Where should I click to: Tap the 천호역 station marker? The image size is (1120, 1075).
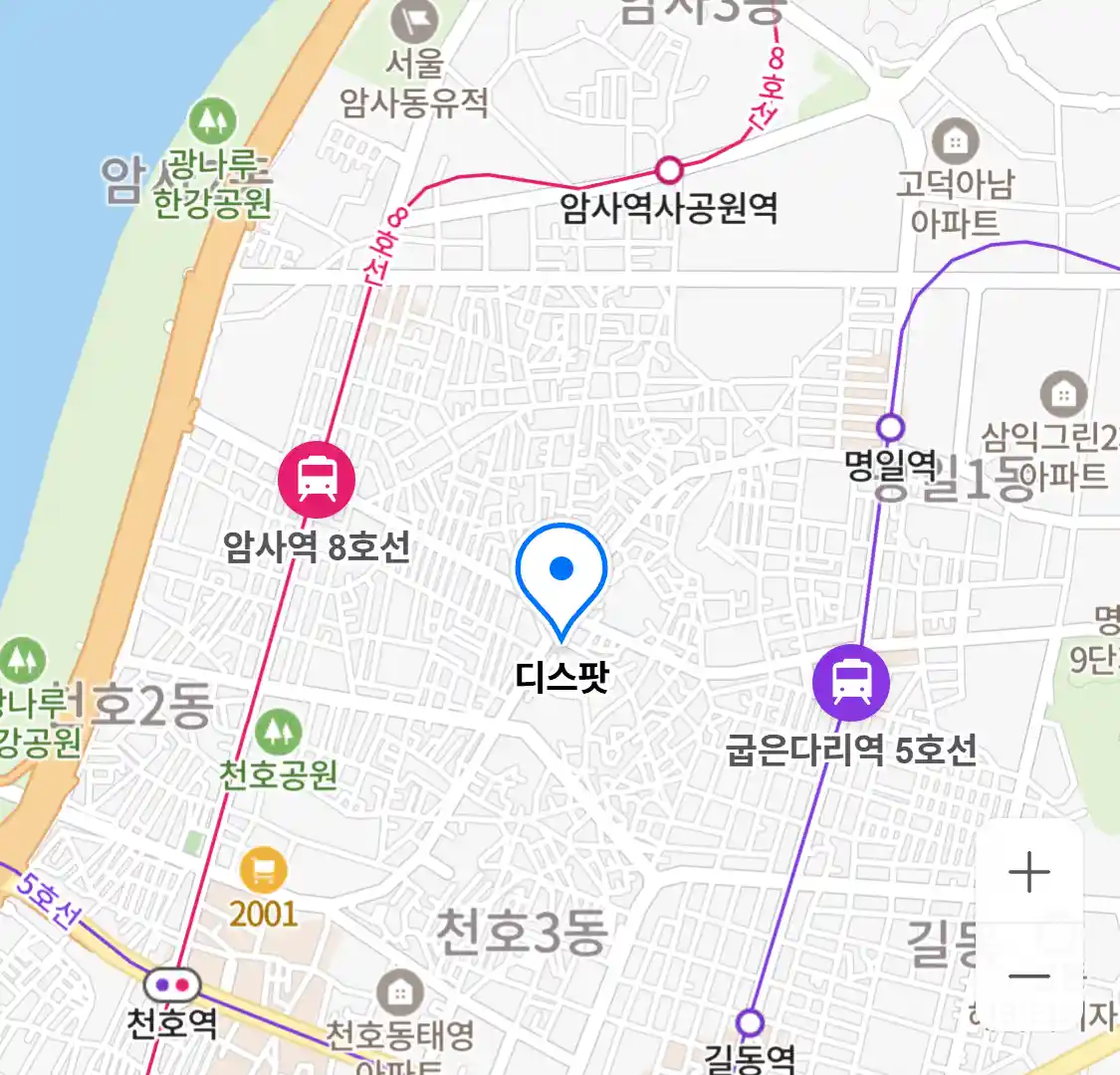172,985
